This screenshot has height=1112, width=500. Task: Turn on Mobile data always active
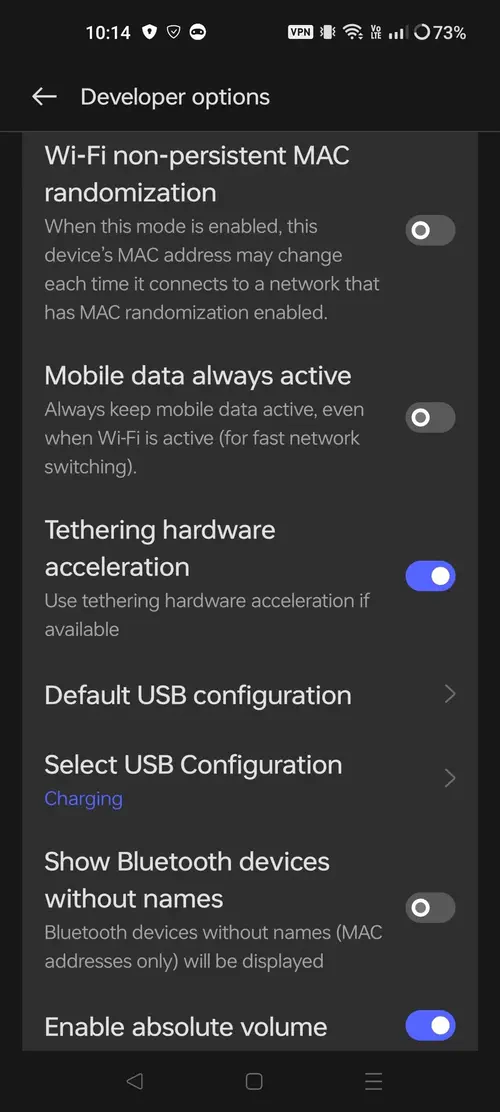coord(430,418)
